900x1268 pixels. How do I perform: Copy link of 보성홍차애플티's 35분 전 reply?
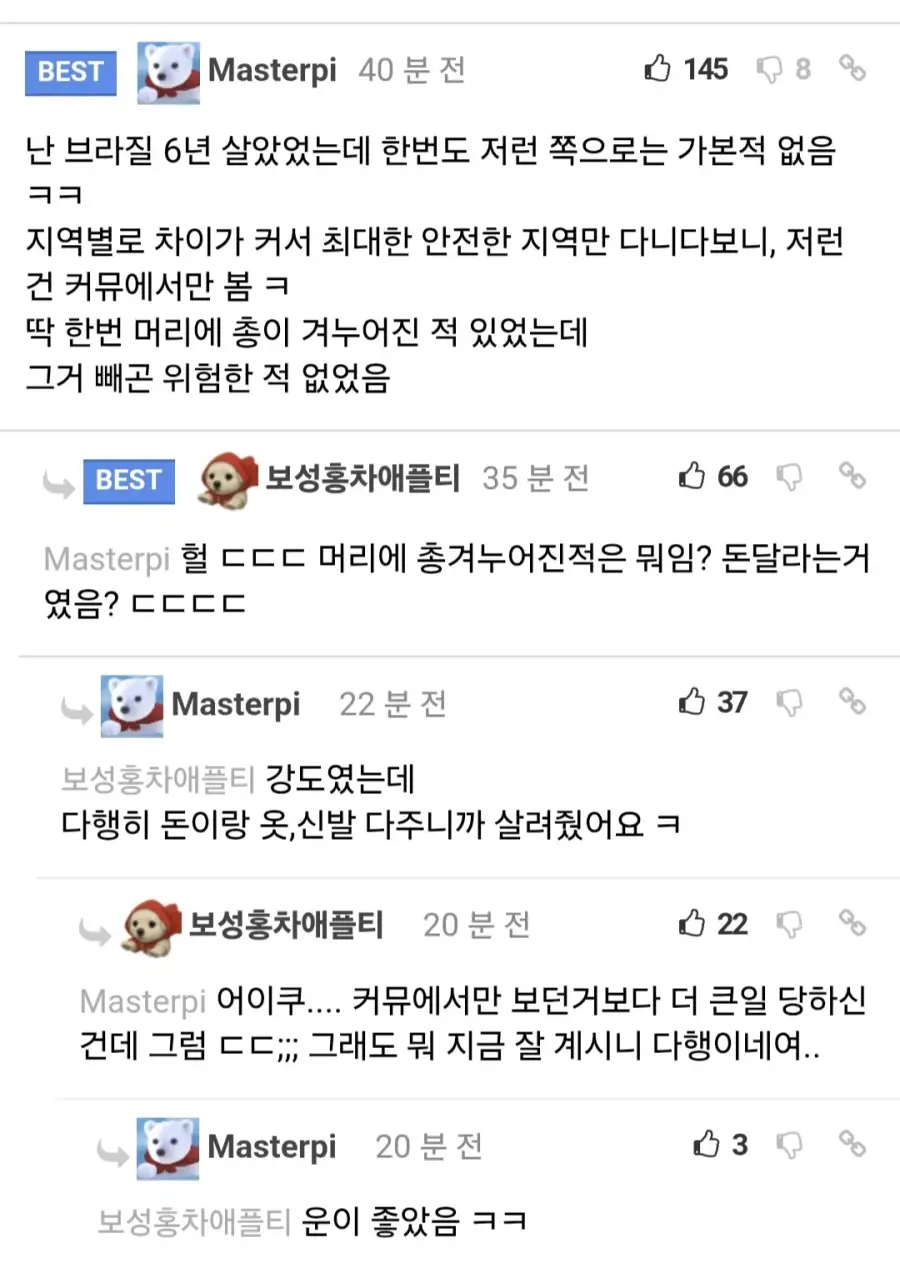851,476
